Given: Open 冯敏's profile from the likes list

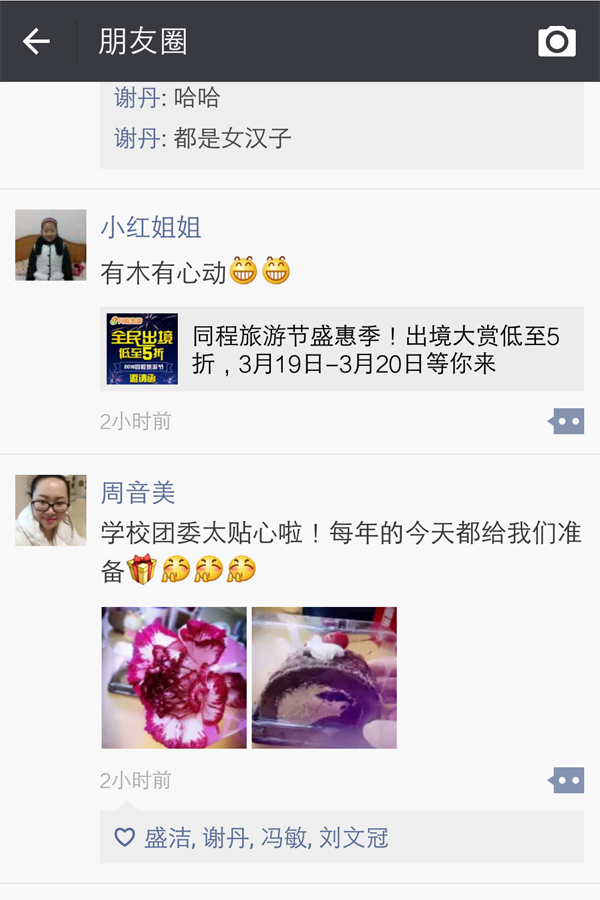Looking at the screenshot, I should coord(283,838).
